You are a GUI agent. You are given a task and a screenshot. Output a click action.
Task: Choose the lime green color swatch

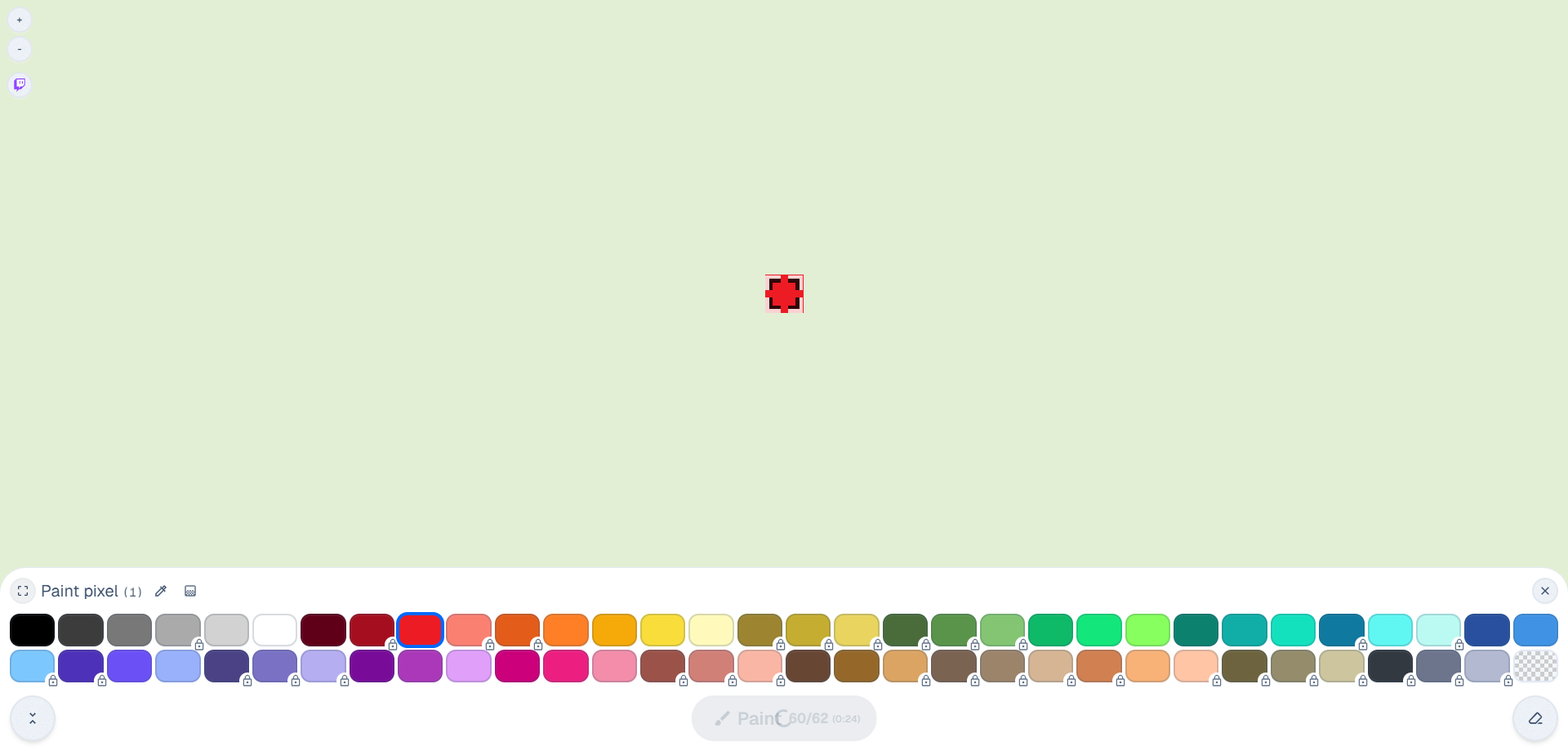tap(1147, 630)
